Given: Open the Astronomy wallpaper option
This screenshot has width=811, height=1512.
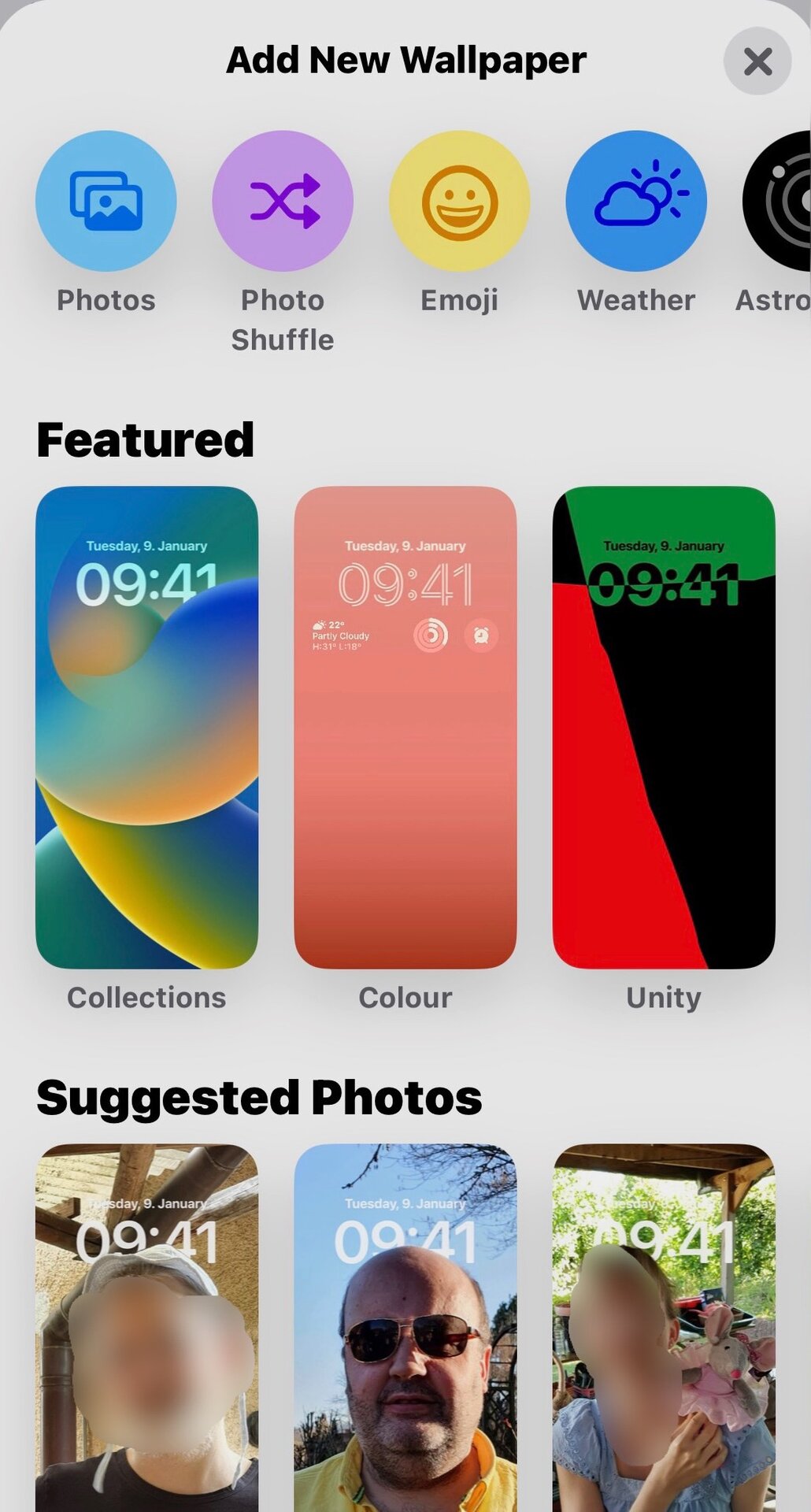Looking at the screenshot, I should (x=780, y=202).
